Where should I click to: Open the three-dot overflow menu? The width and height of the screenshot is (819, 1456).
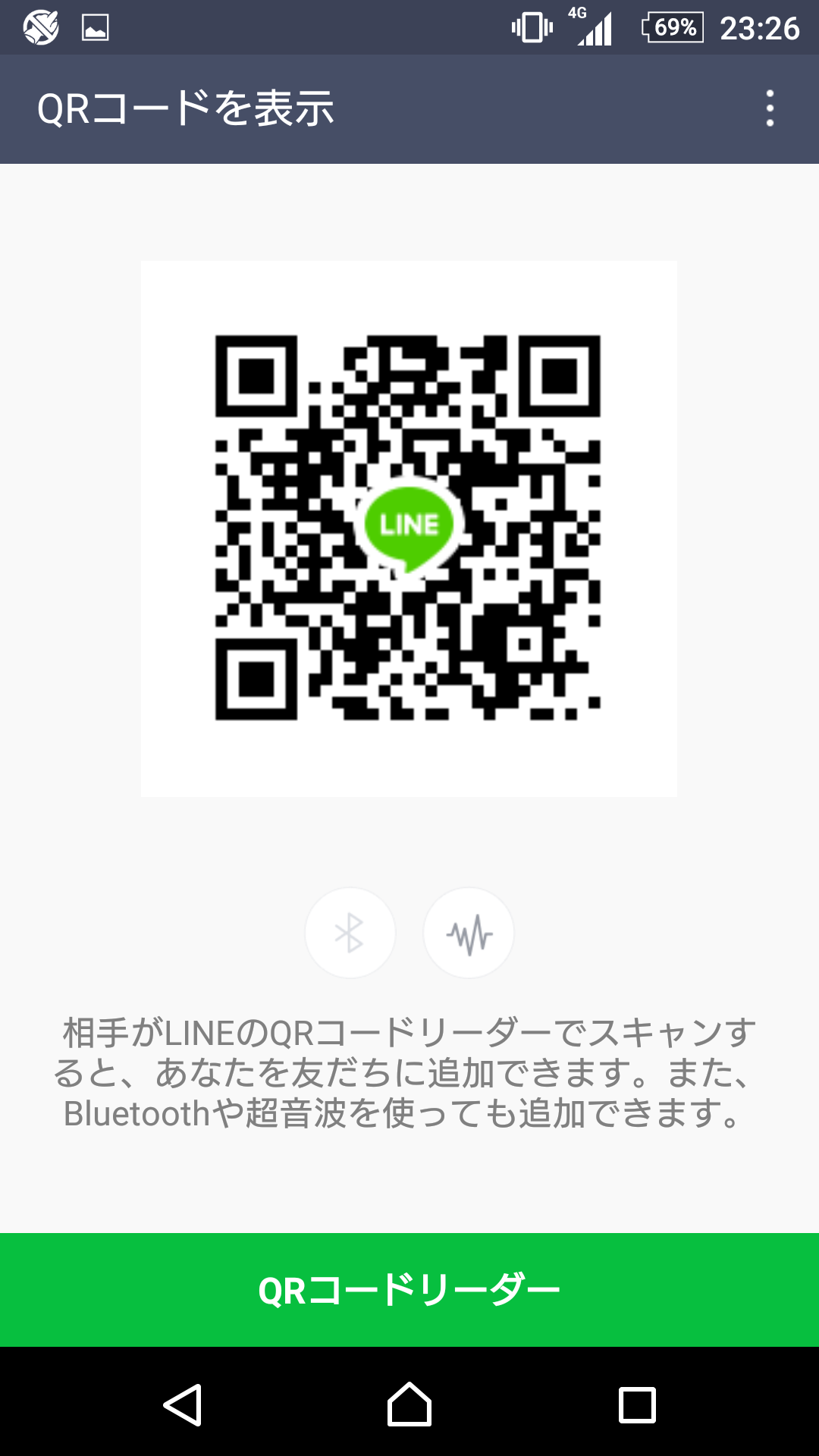coord(770,108)
